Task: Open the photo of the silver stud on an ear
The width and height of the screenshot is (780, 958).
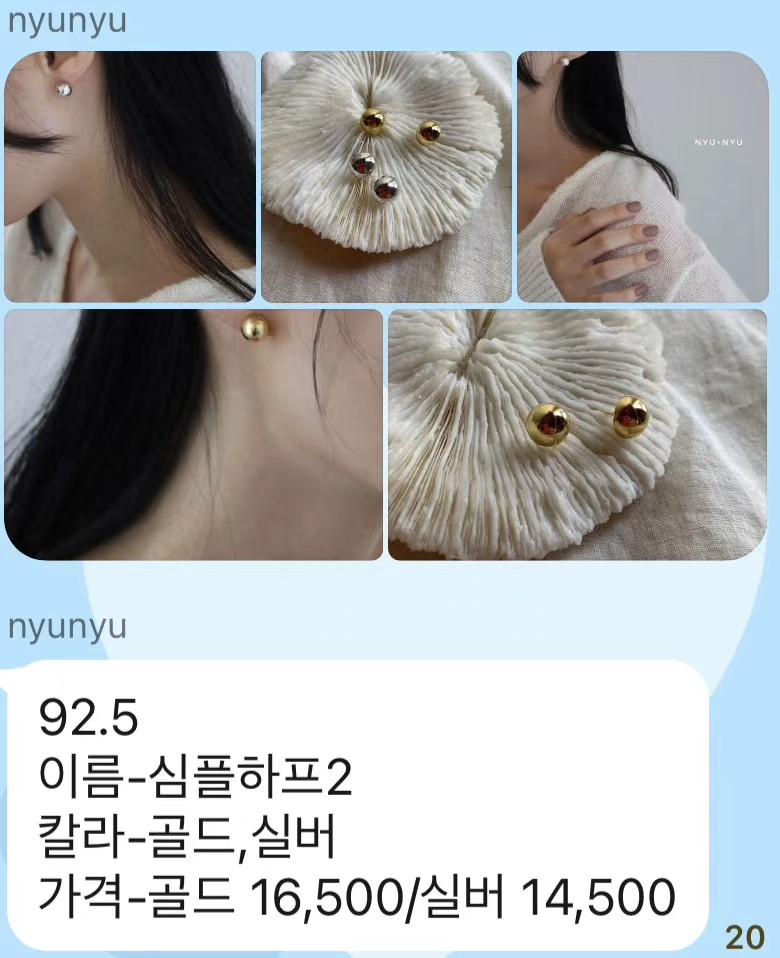Action: (130, 176)
